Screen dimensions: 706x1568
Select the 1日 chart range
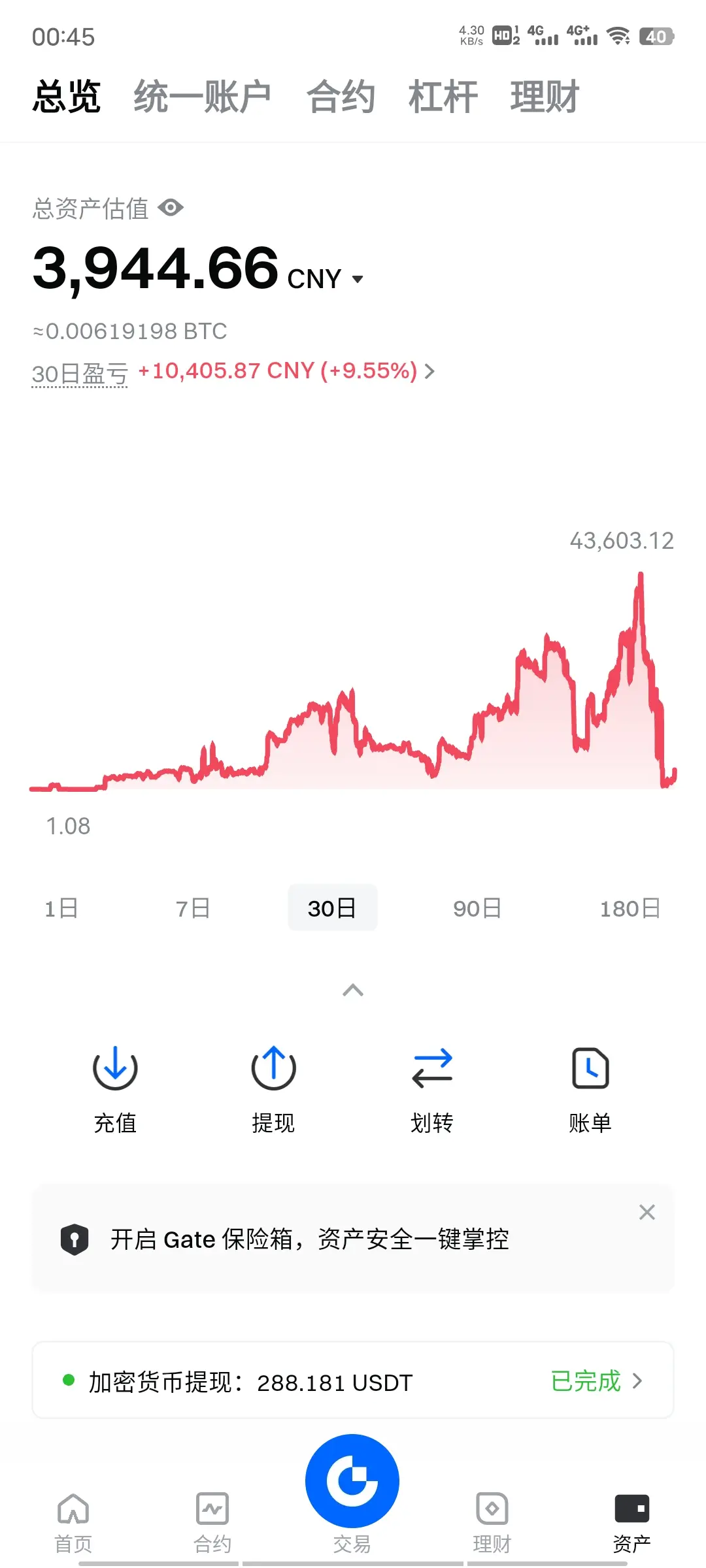coord(61,908)
